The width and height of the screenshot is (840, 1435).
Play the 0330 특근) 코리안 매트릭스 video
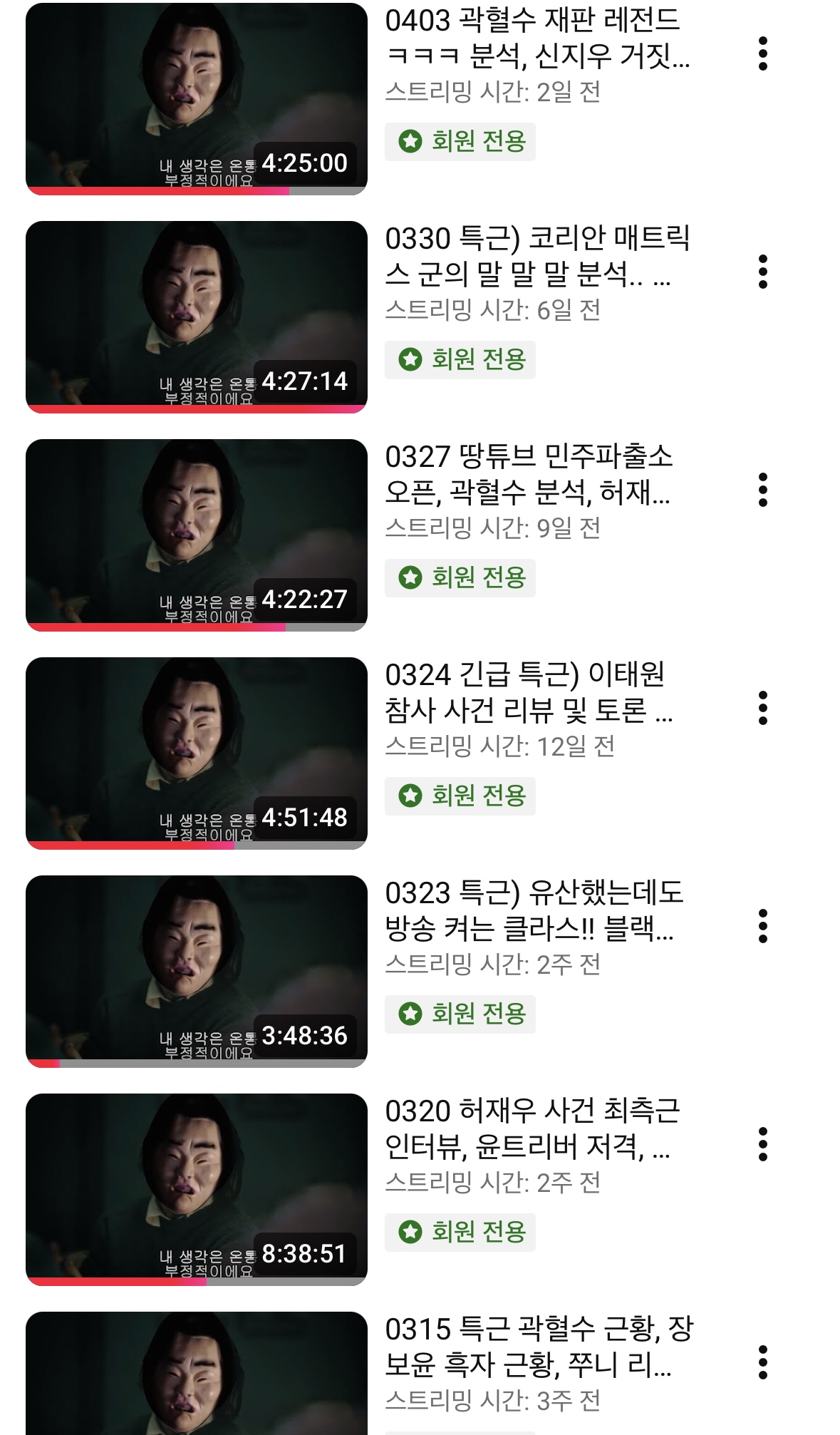(196, 317)
